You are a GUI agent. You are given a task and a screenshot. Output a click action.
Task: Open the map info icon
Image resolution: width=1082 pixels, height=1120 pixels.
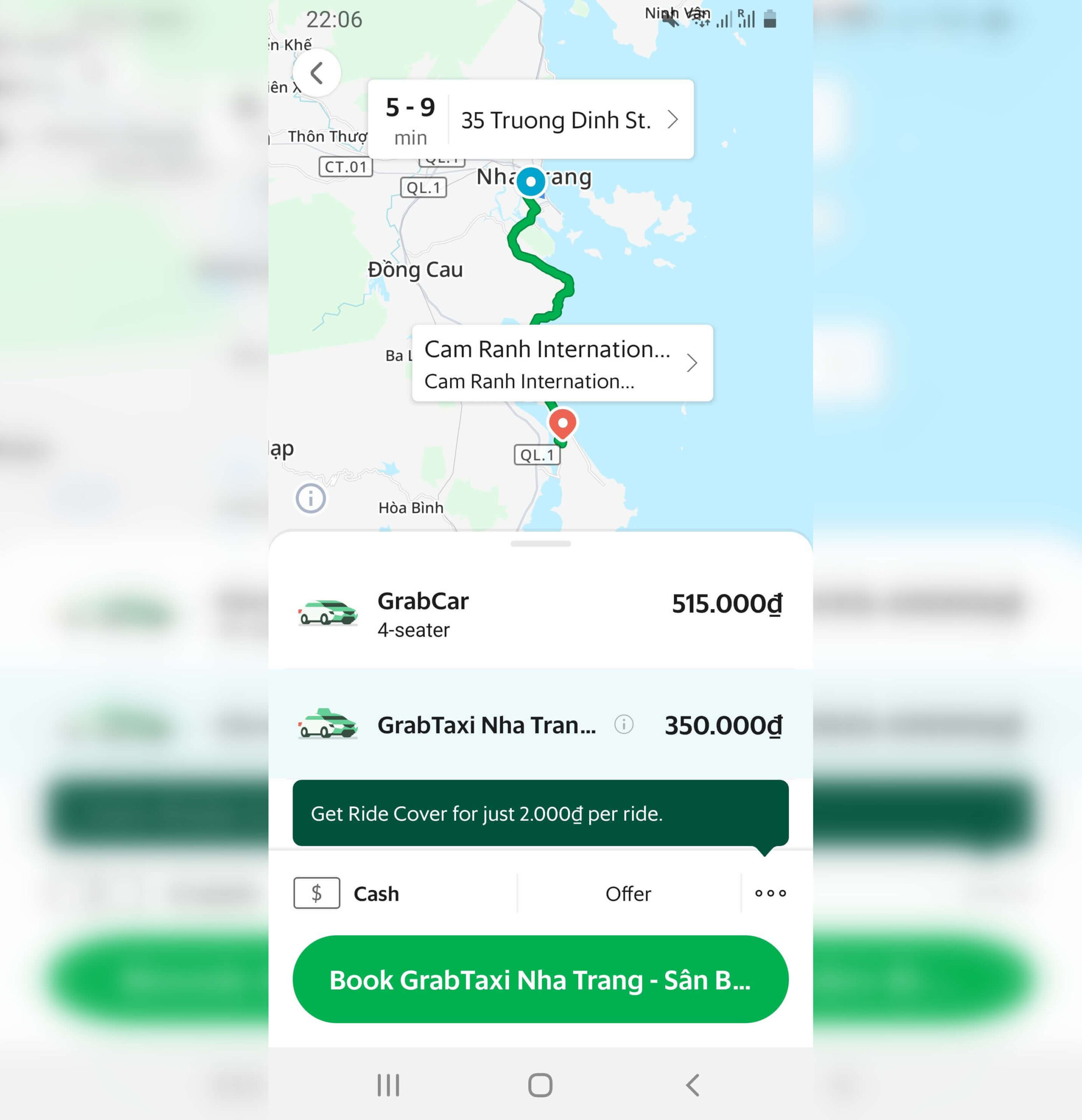(311, 498)
